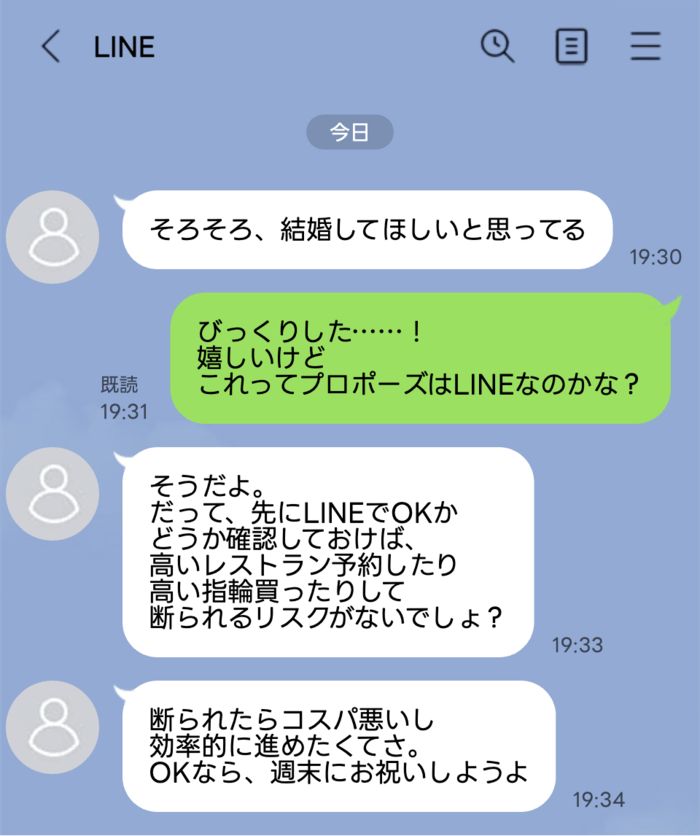Open the chat notes icon
The width and height of the screenshot is (700, 836).
coord(571,46)
